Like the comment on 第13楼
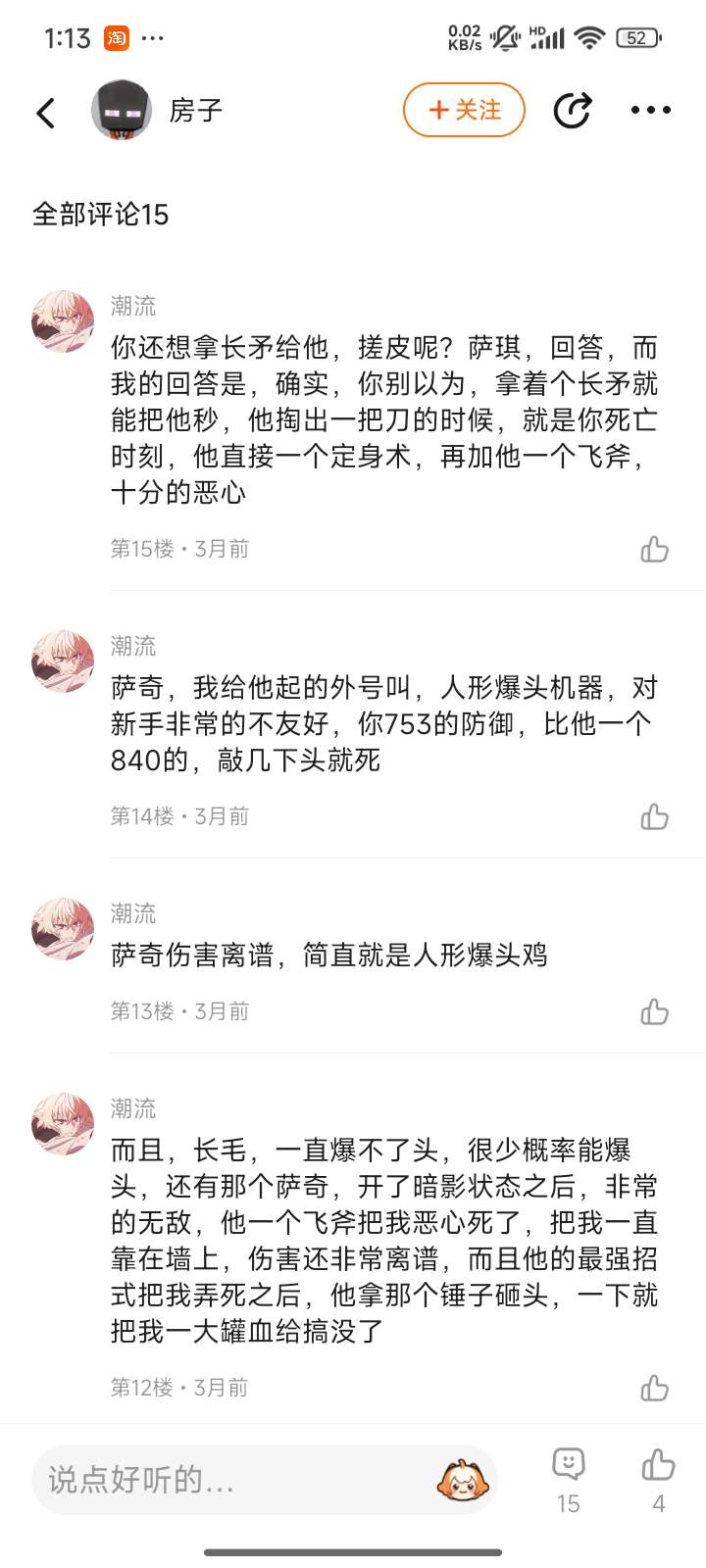This screenshot has width=706, height=1568. pyautogui.click(x=654, y=1011)
